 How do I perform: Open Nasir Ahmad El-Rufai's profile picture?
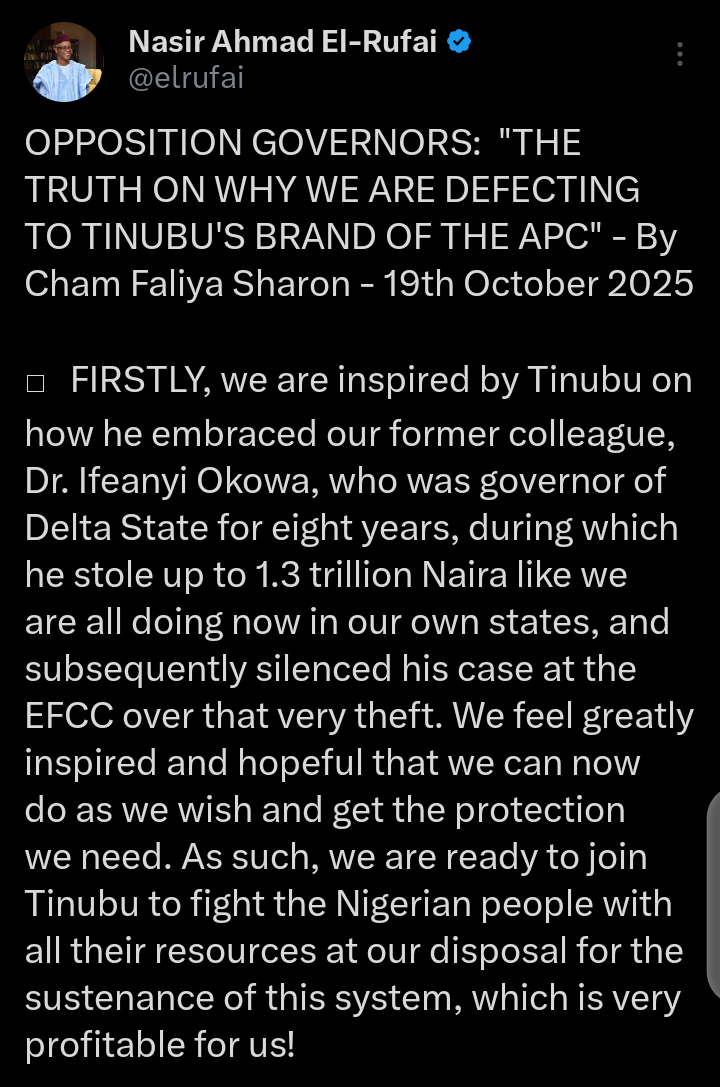tap(63, 62)
